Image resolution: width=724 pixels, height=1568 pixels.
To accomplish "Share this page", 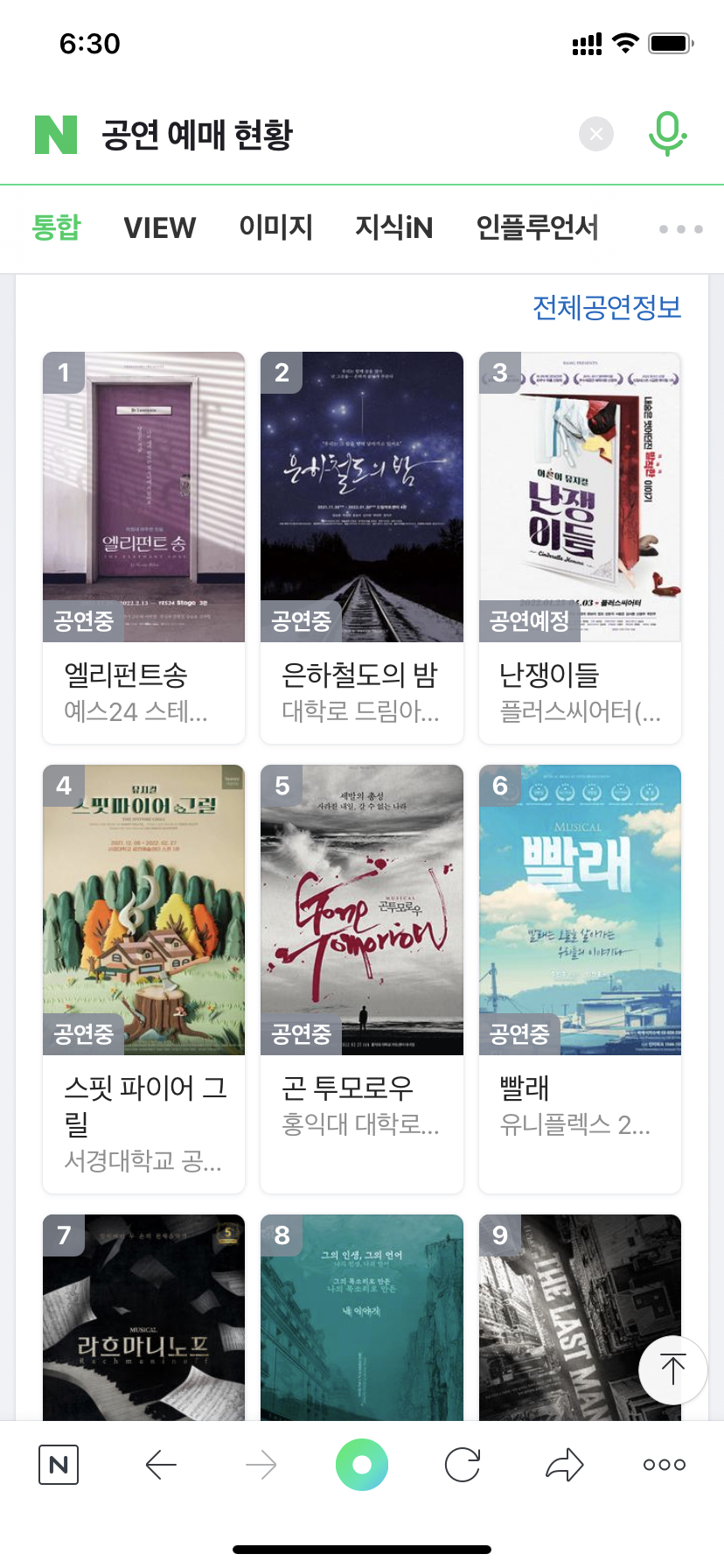I will click(x=564, y=1465).
